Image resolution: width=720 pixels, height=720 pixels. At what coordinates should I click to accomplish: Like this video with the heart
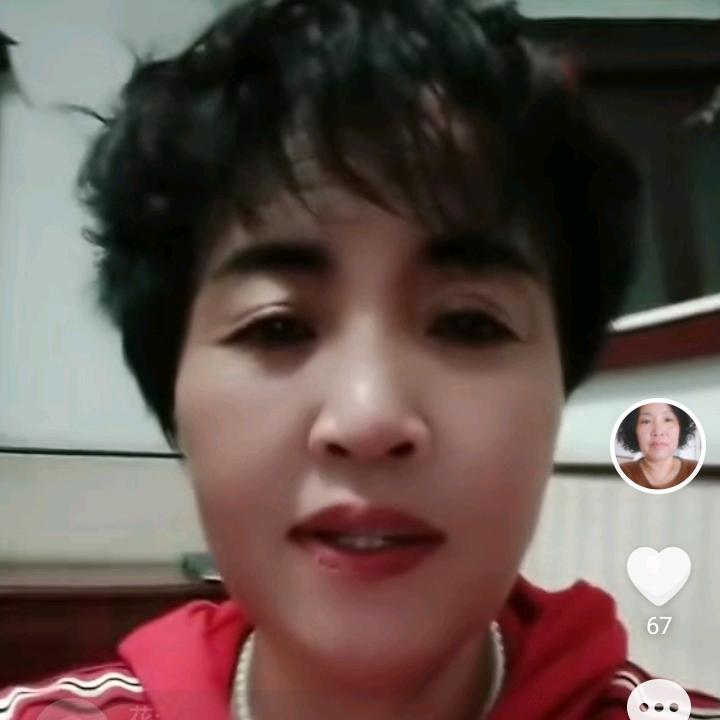tap(658, 576)
